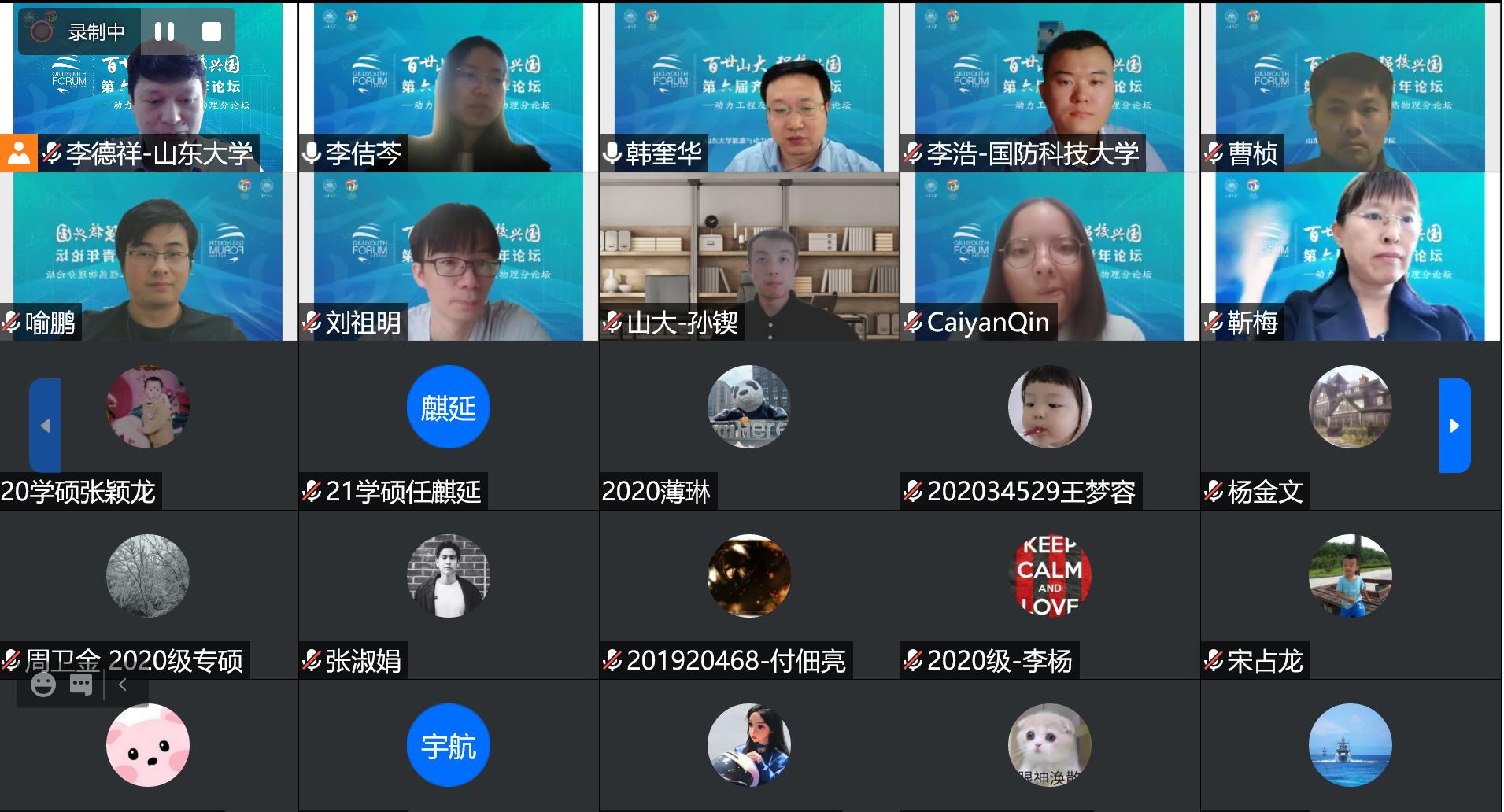Go to previous page of participants
The width and height of the screenshot is (1504, 812).
pos(45,426)
